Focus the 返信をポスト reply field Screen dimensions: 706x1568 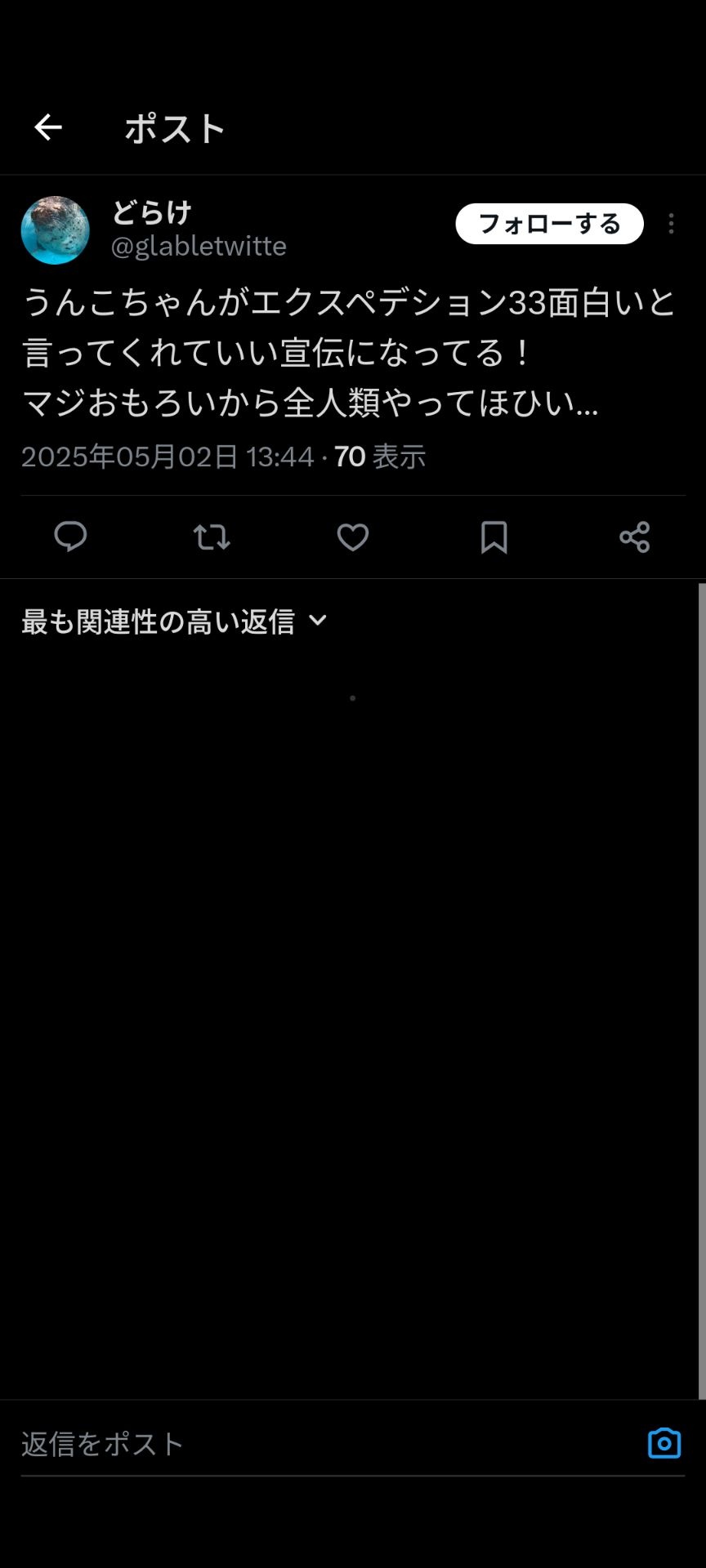tap(327, 1444)
